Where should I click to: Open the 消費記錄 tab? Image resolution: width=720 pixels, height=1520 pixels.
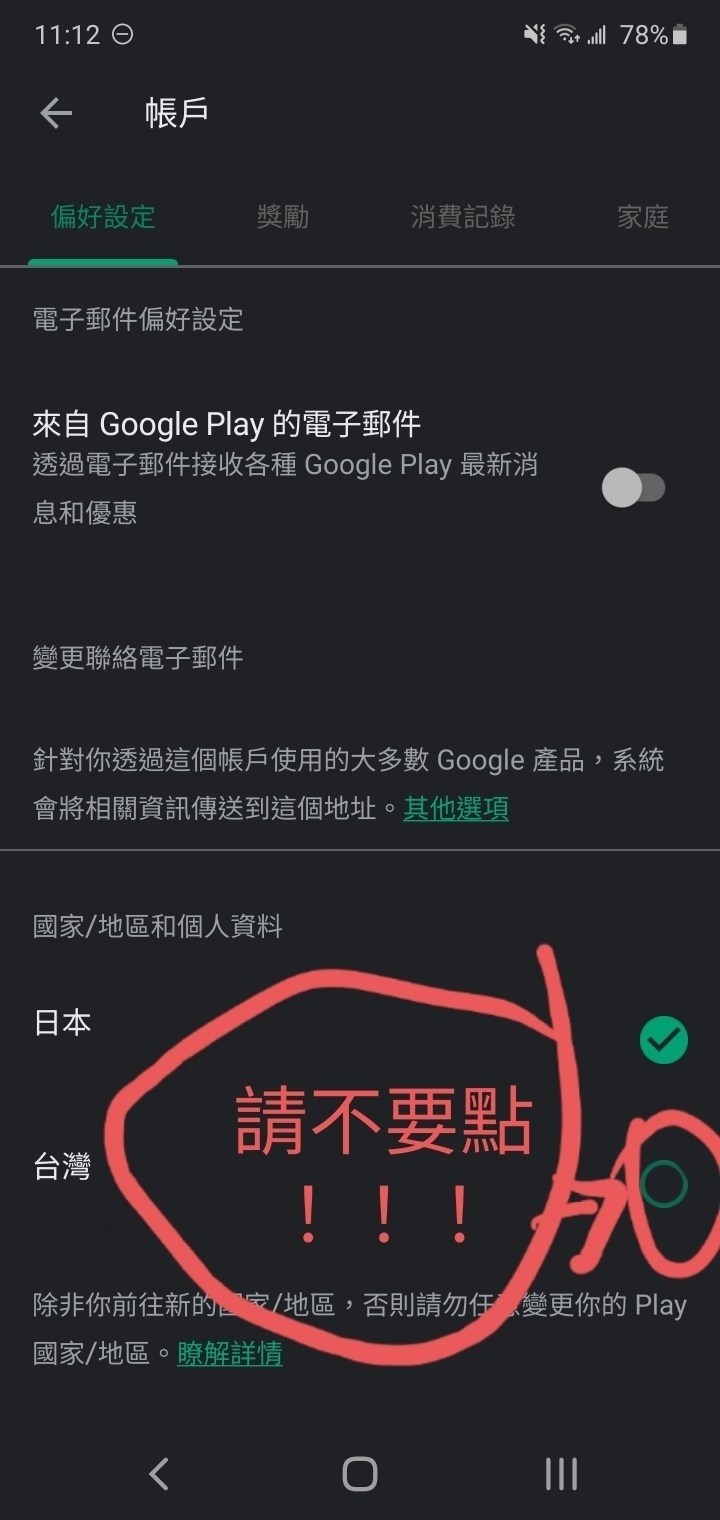[x=461, y=218]
